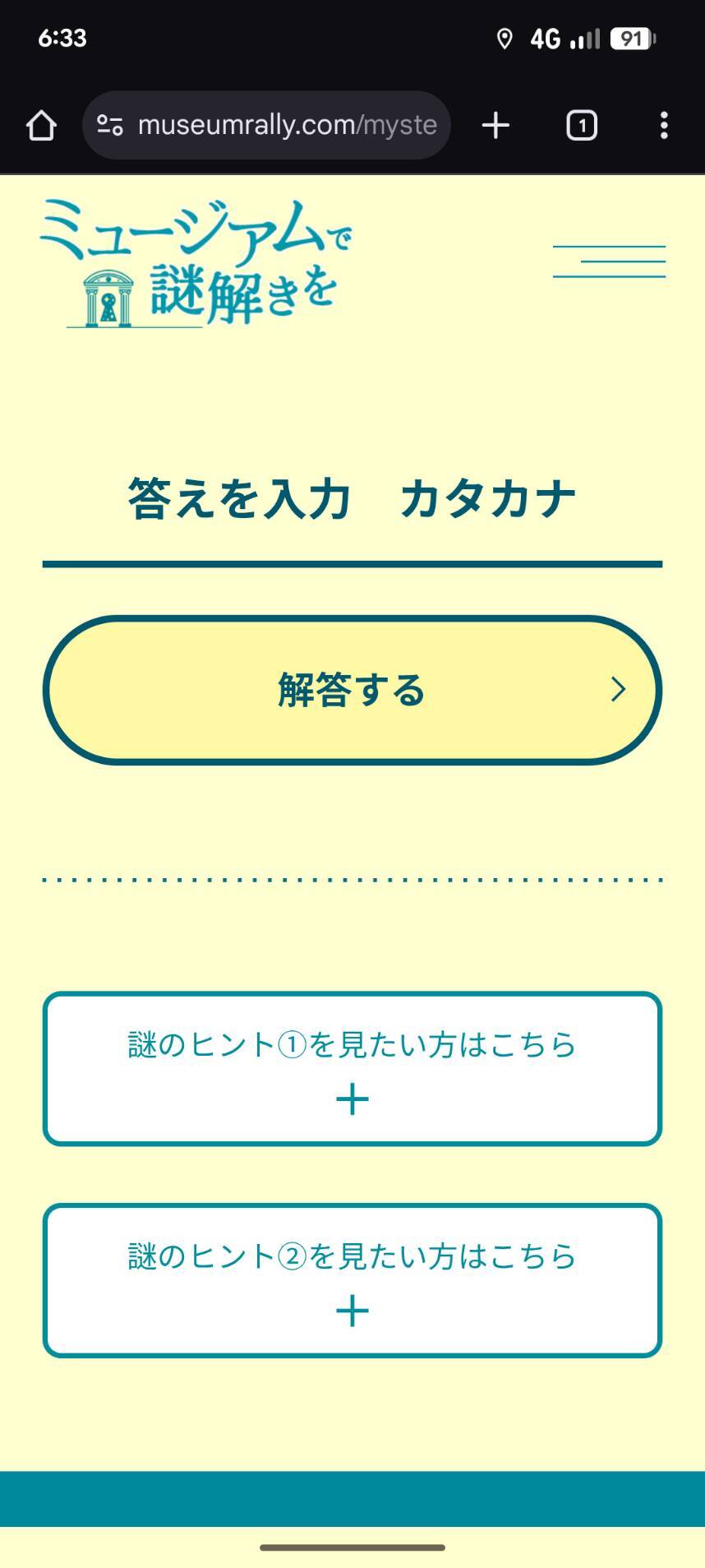Submit answer with 解答する button
705x1568 pixels.
tap(352, 690)
